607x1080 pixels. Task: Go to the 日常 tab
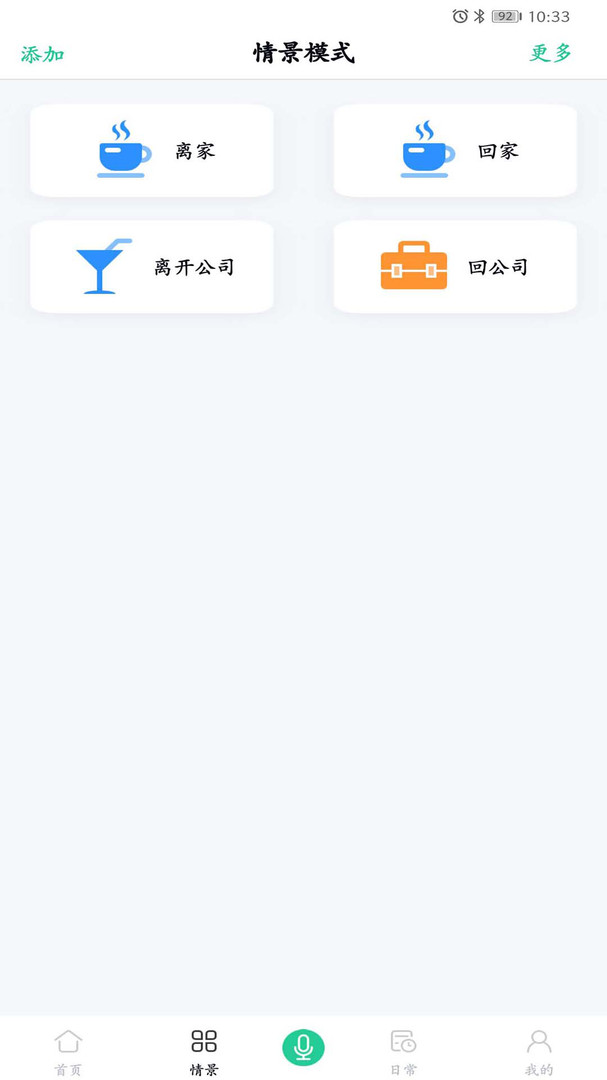pyautogui.click(x=403, y=1051)
